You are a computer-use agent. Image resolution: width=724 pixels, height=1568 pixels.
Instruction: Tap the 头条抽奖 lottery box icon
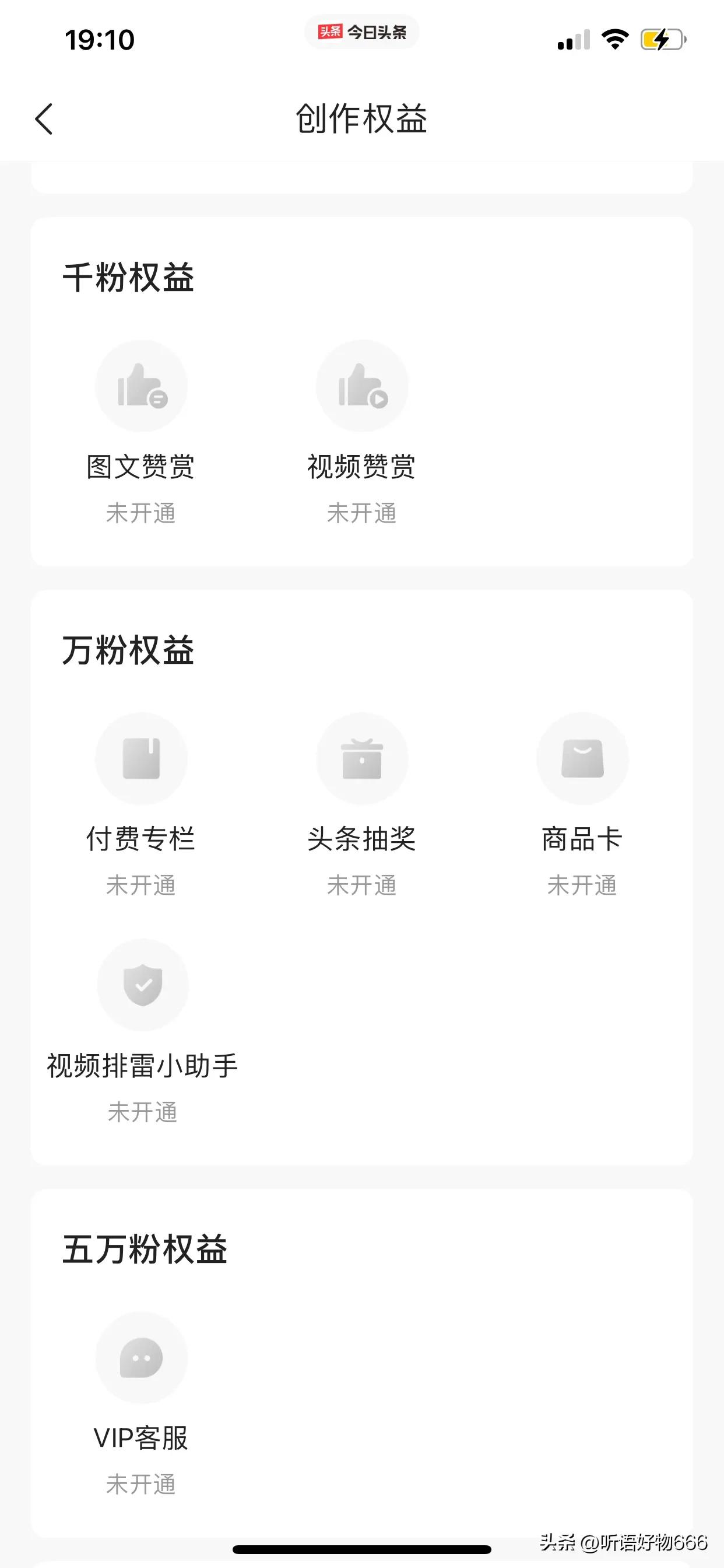point(362,758)
